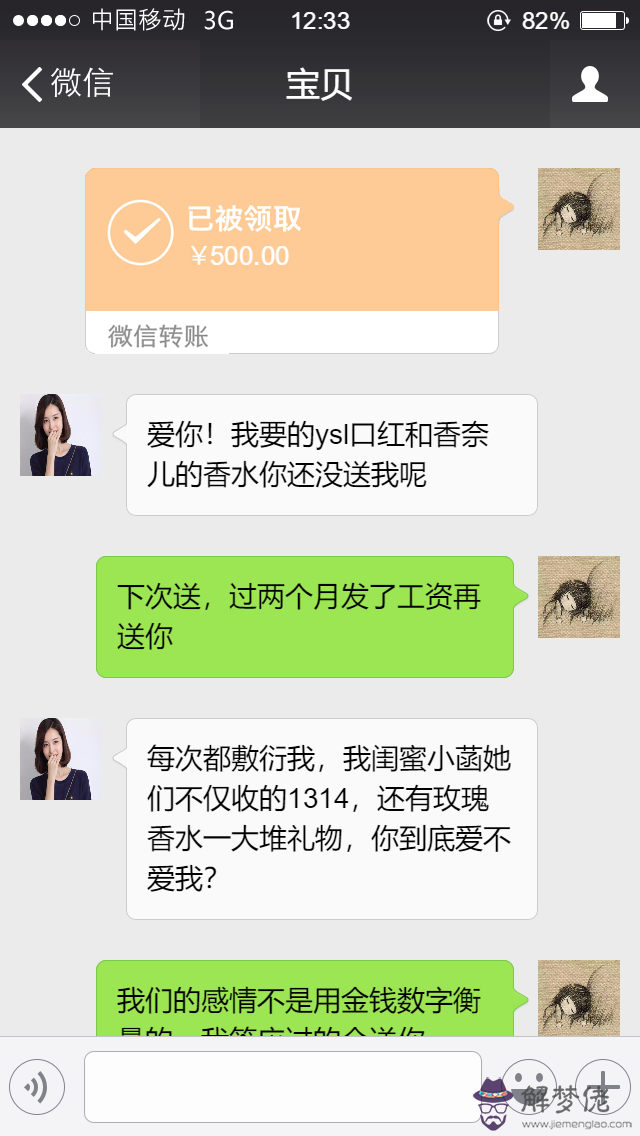Go back to the 微信 chat list

click(66, 84)
